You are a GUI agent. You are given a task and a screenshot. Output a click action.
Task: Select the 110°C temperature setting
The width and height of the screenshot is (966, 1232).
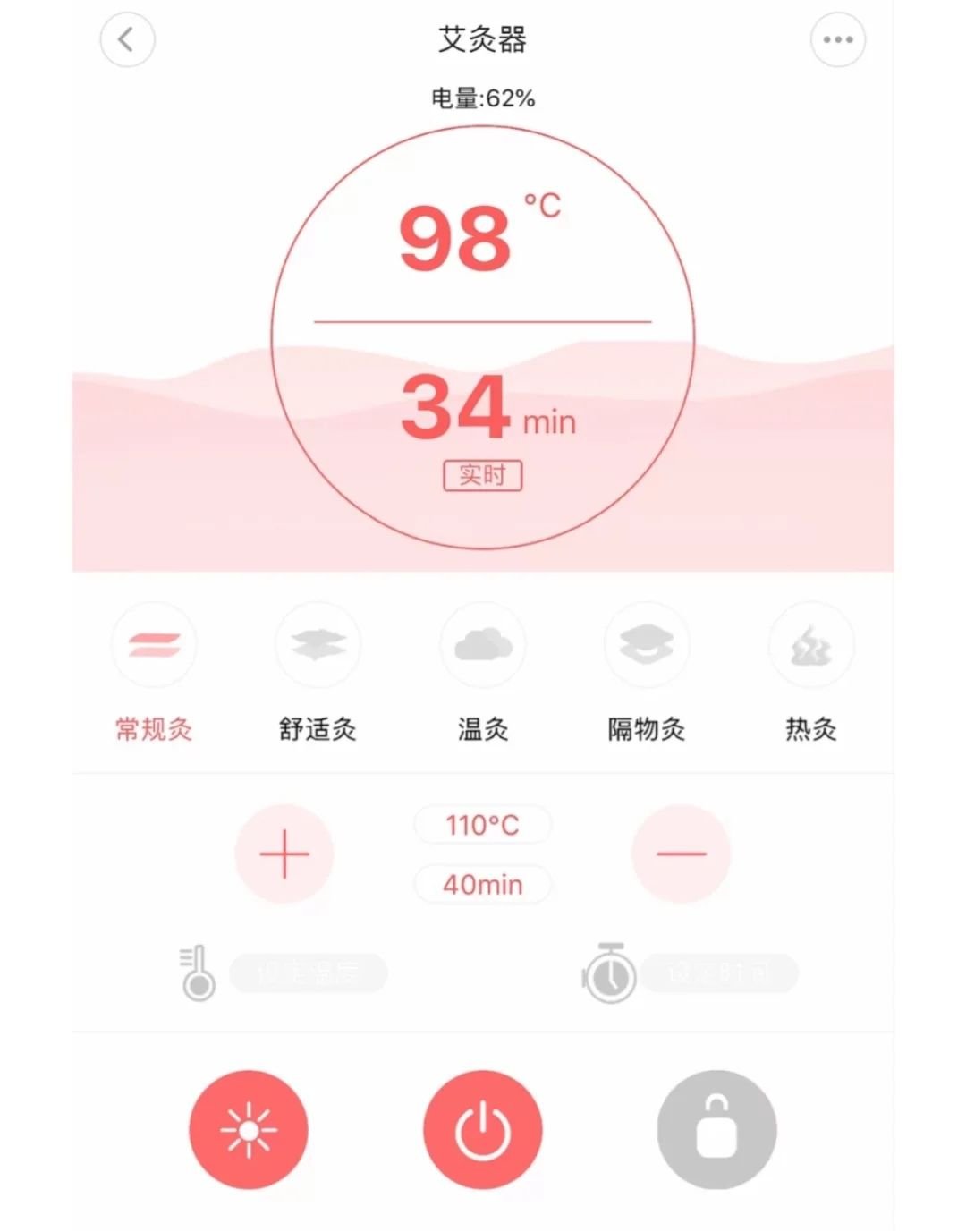click(482, 825)
